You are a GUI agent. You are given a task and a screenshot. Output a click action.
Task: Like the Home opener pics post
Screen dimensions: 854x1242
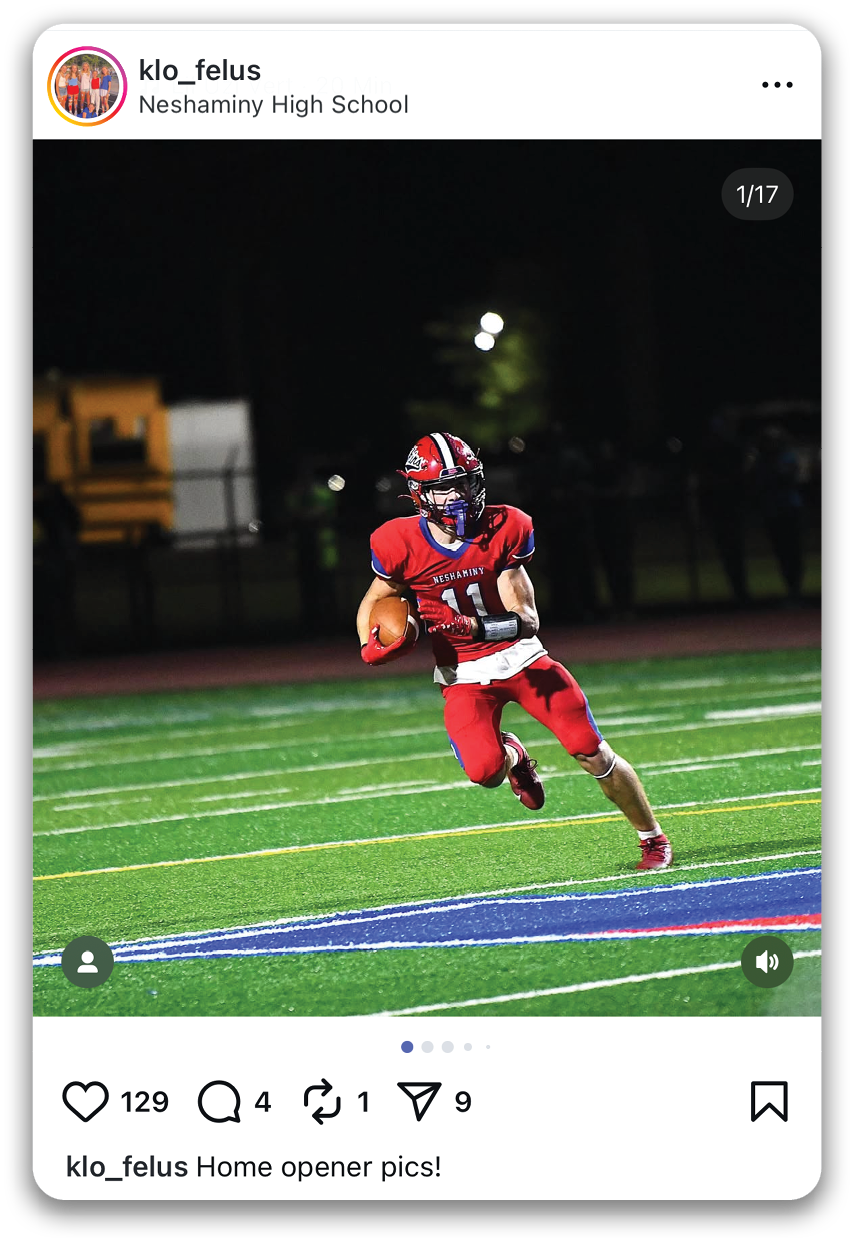coord(86,1102)
